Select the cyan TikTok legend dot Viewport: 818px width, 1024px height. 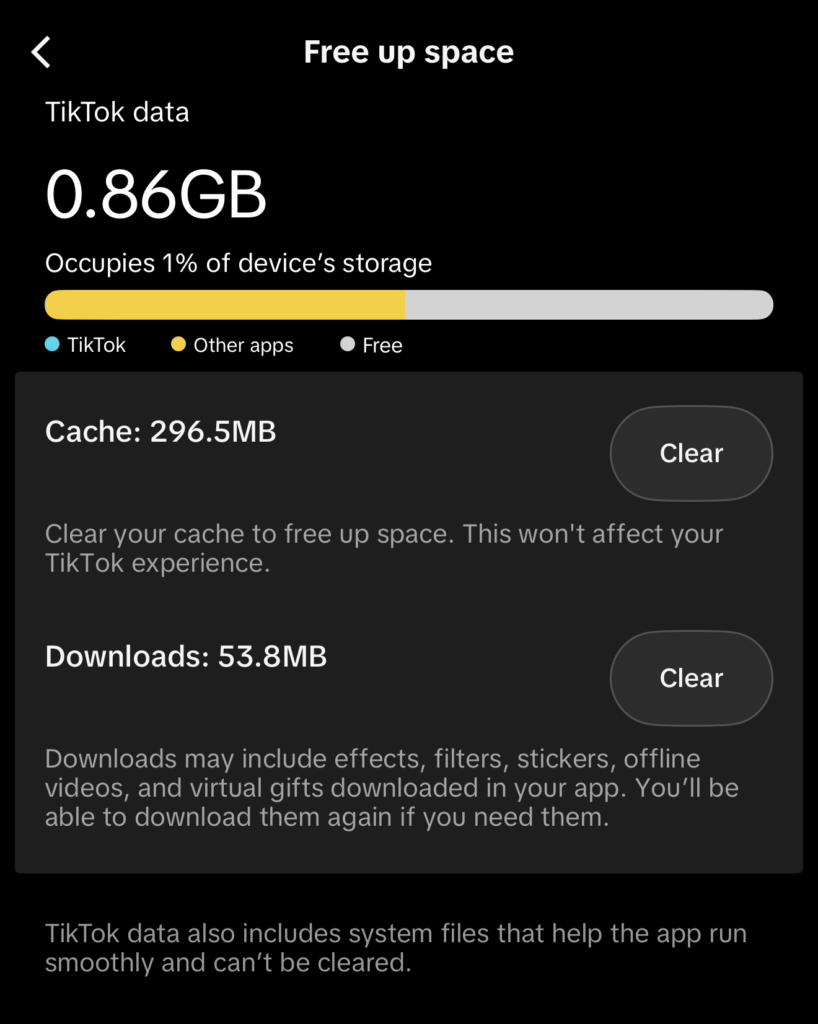(53, 344)
